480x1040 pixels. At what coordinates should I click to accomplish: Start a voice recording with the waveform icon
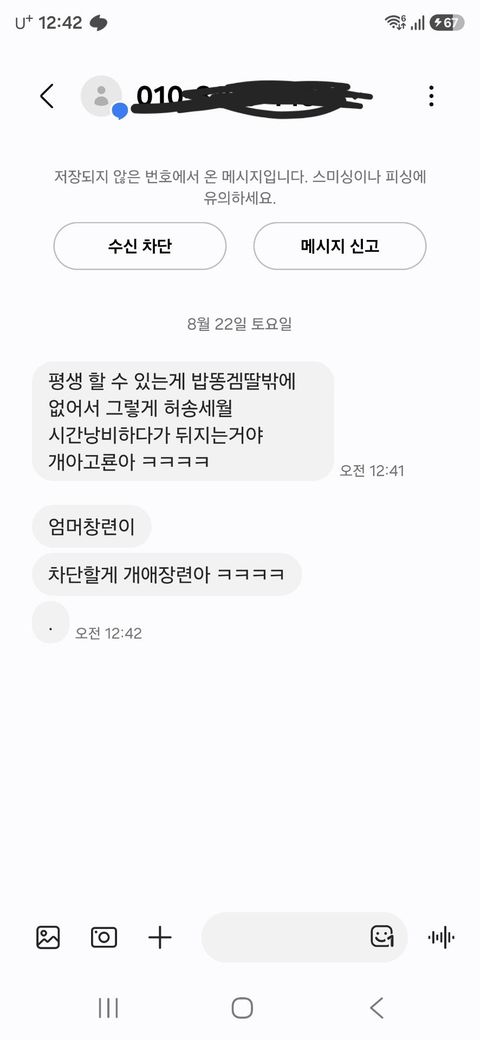(x=441, y=937)
